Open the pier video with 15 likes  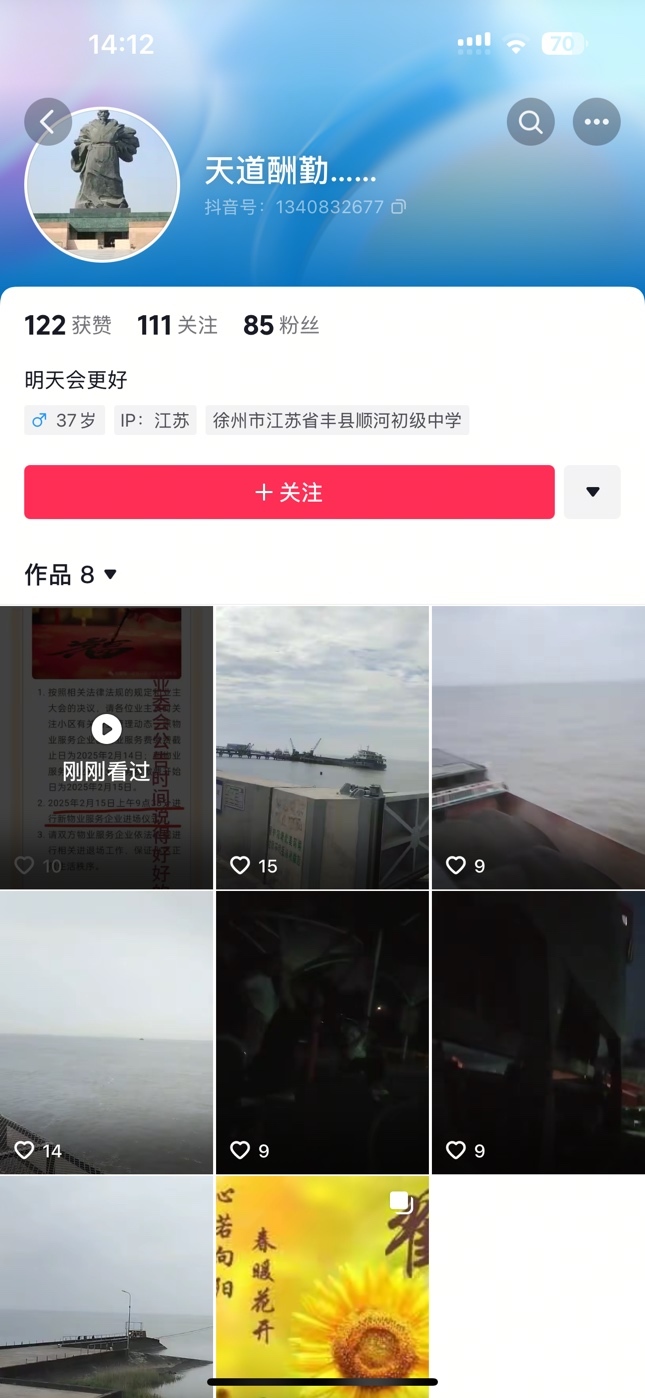click(x=322, y=747)
